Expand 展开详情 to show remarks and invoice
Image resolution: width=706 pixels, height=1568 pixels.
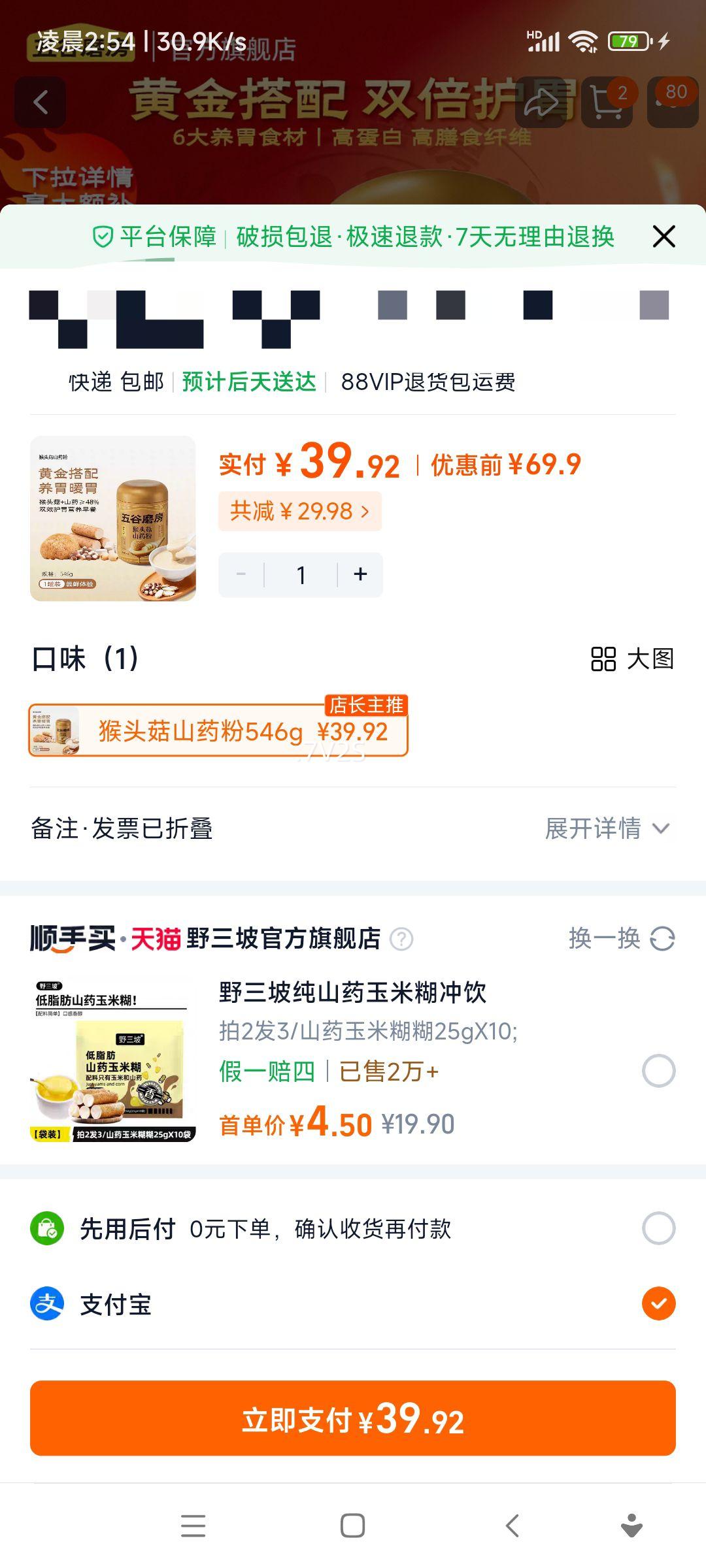tap(605, 827)
